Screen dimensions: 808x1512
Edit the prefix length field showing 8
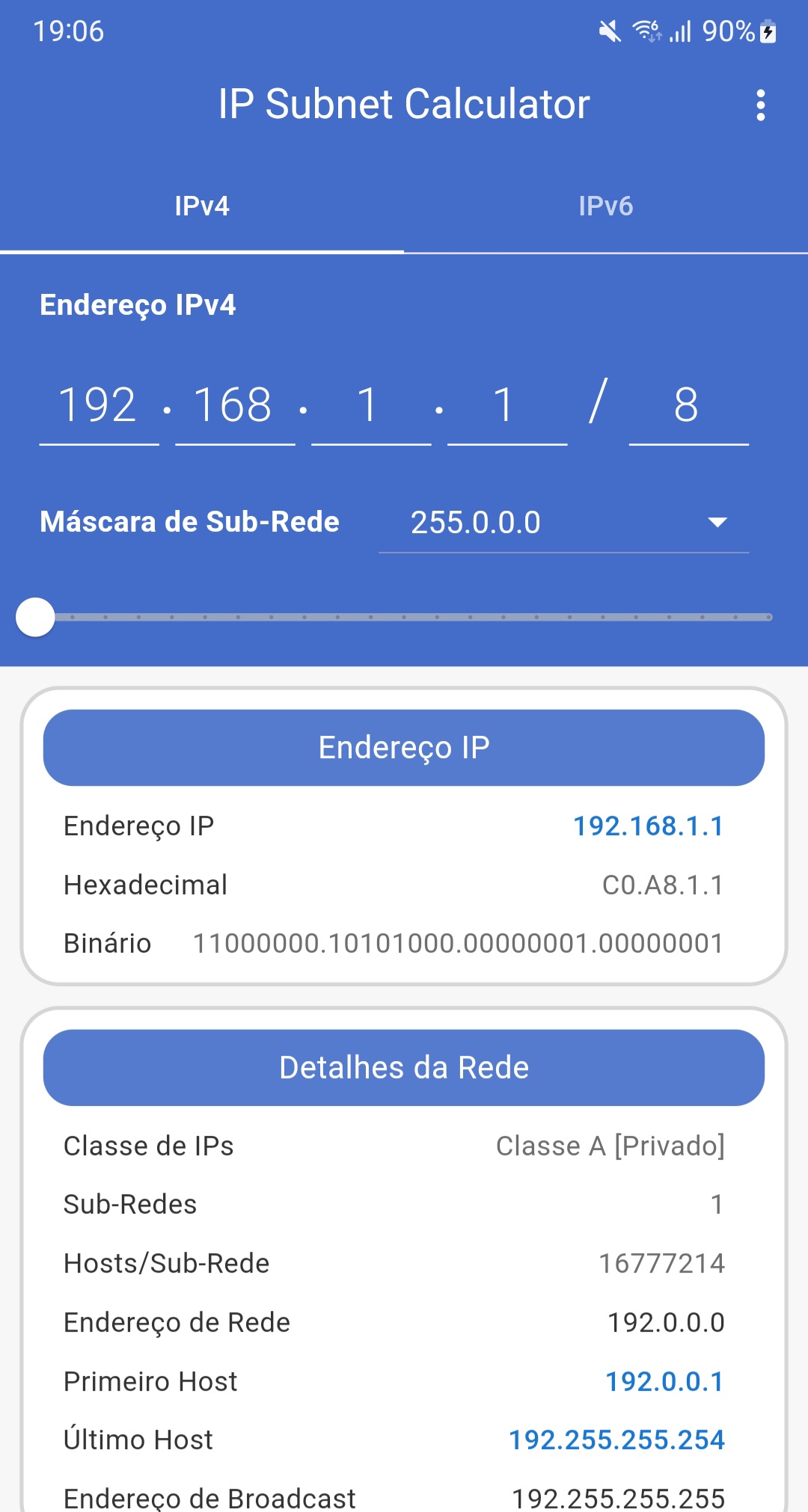(688, 405)
